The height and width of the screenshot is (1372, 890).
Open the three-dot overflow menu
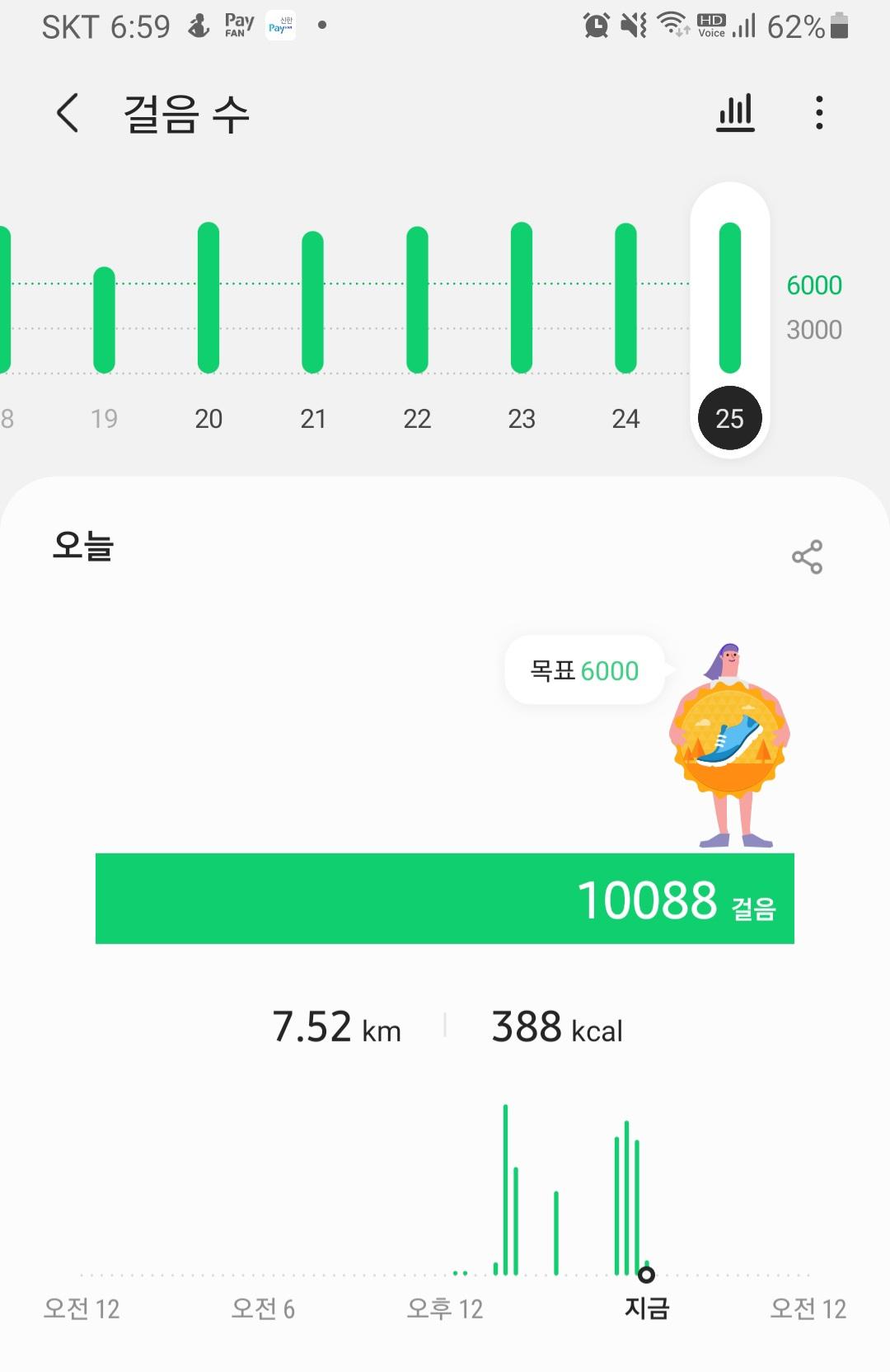pyautogui.click(x=818, y=113)
